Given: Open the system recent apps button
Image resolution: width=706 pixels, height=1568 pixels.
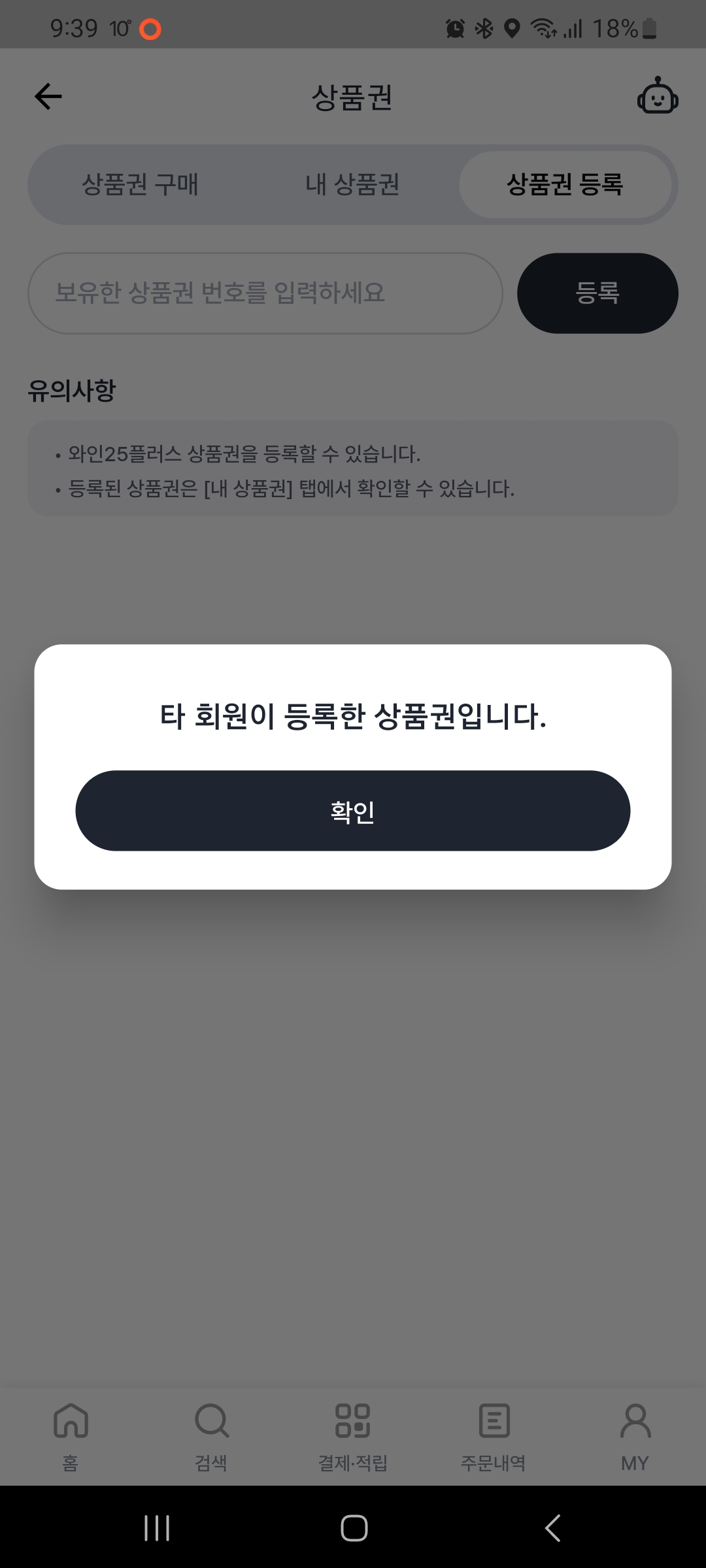Looking at the screenshot, I should [157, 1528].
